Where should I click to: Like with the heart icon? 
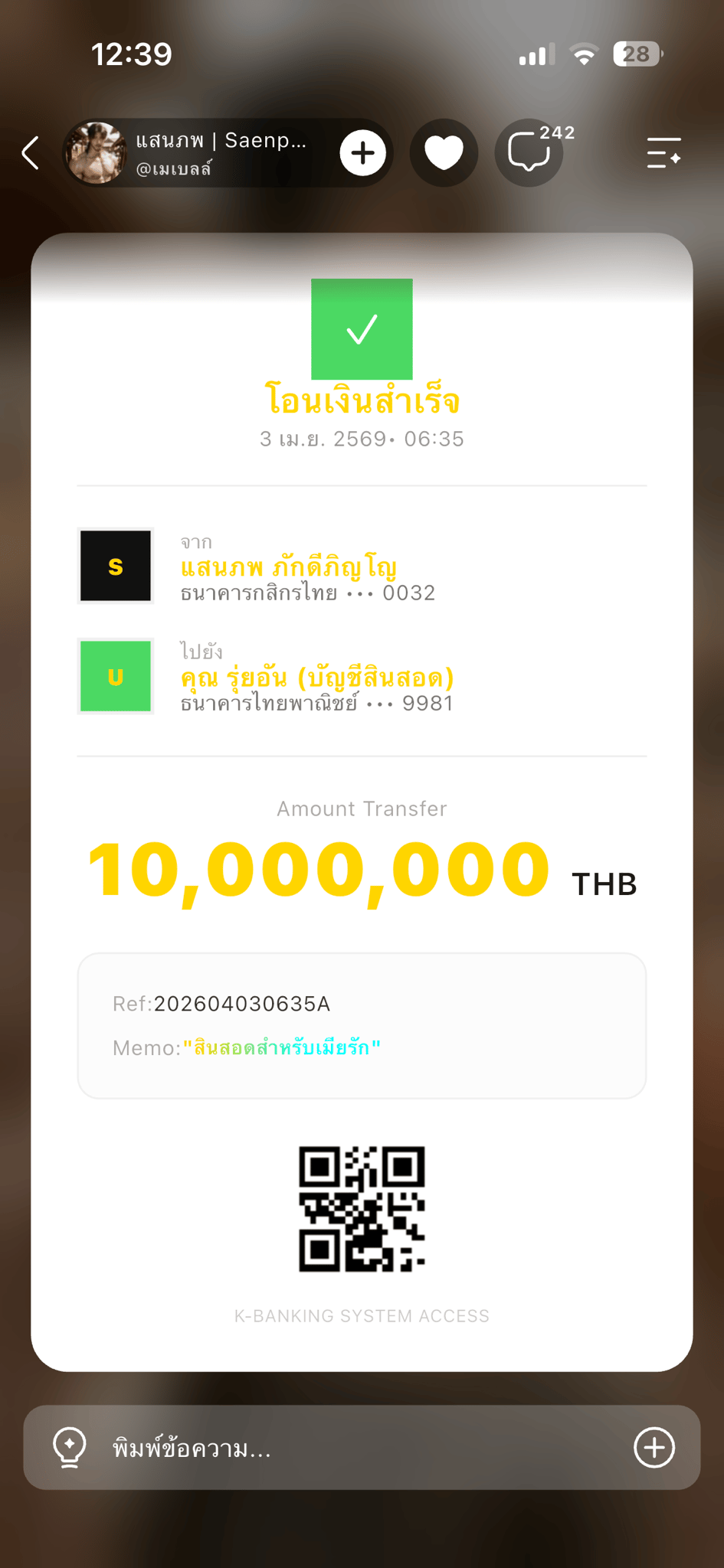[x=444, y=153]
